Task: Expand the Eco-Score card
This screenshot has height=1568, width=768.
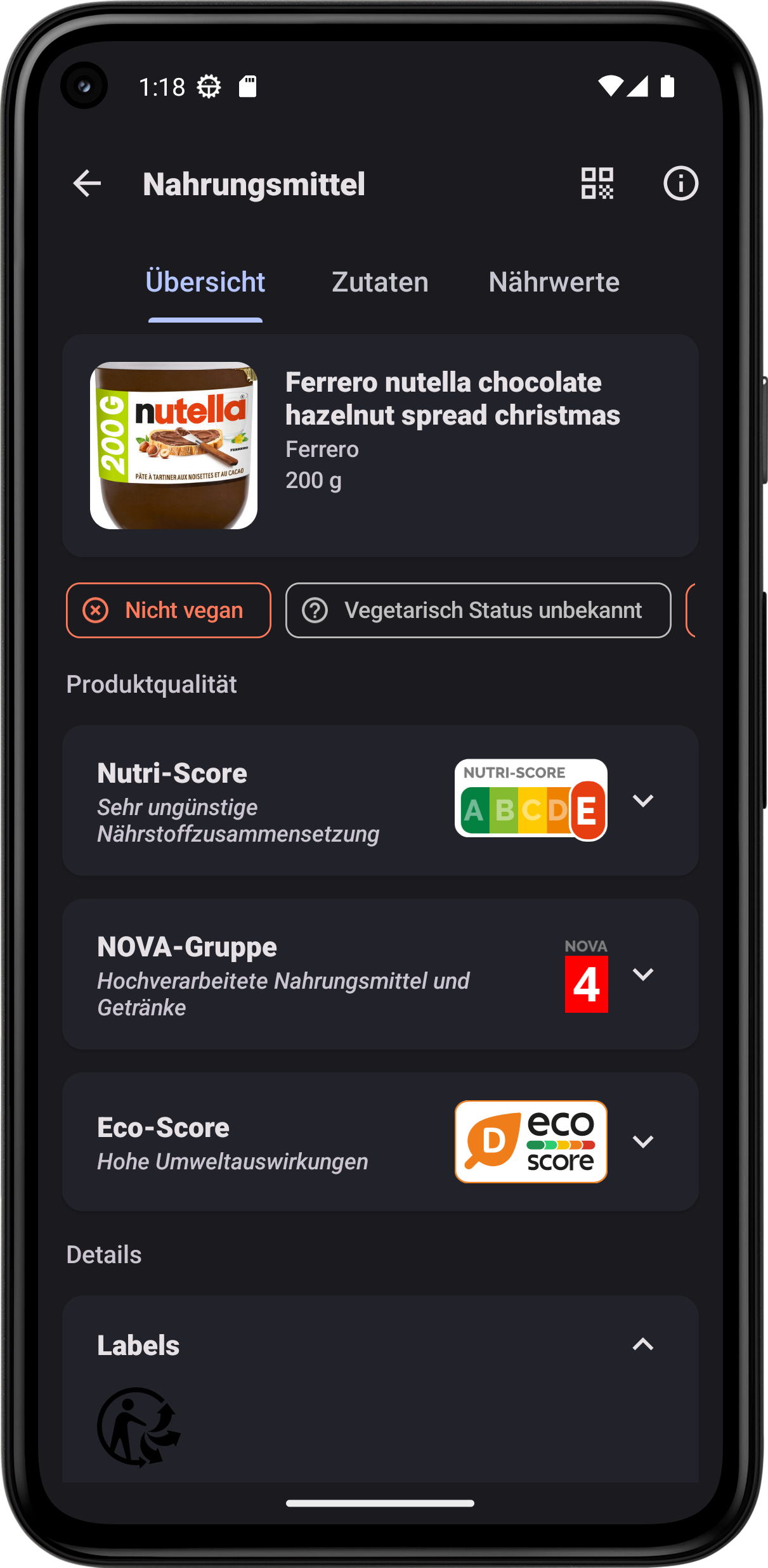Action: point(642,1142)
